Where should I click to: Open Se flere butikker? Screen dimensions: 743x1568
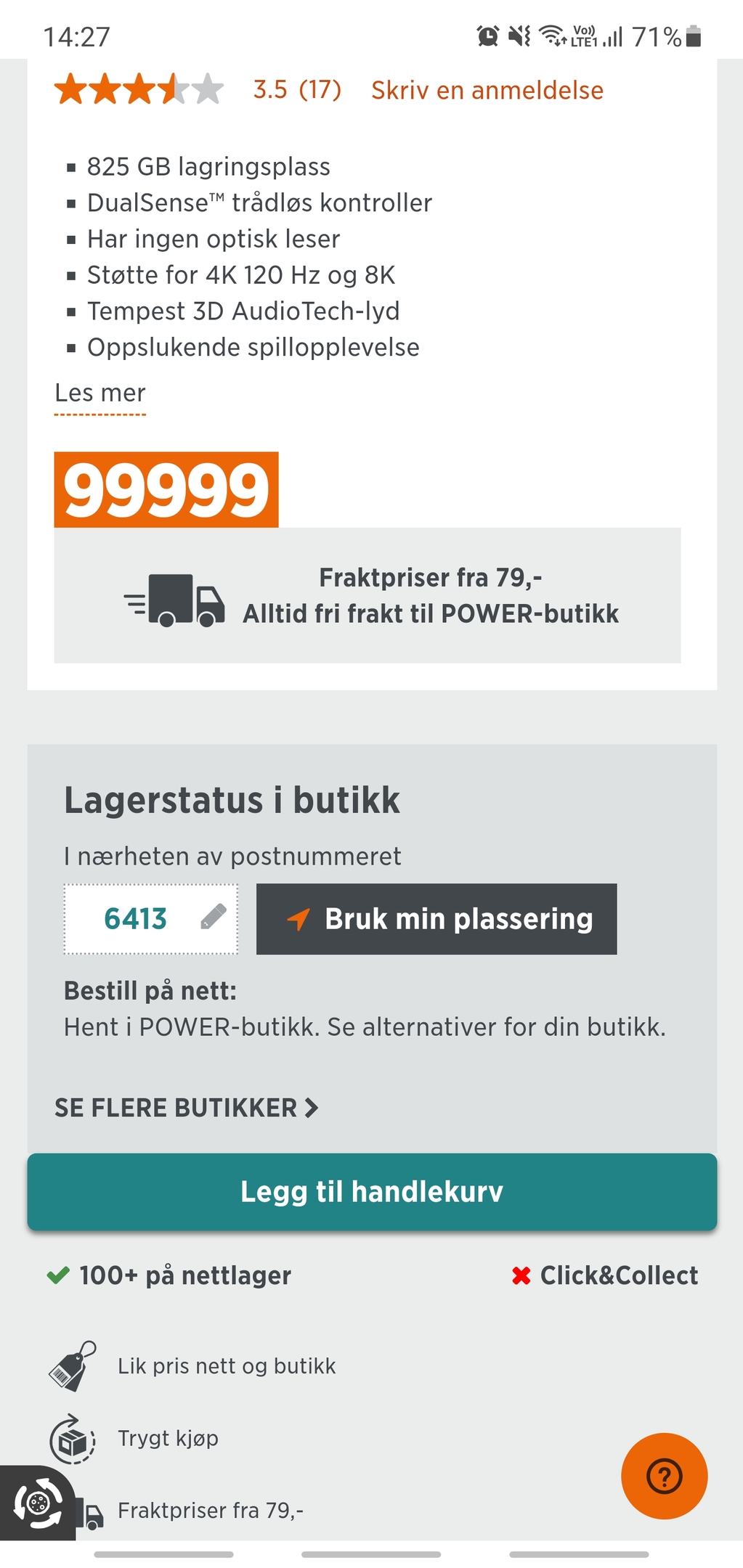[186, 1108]
